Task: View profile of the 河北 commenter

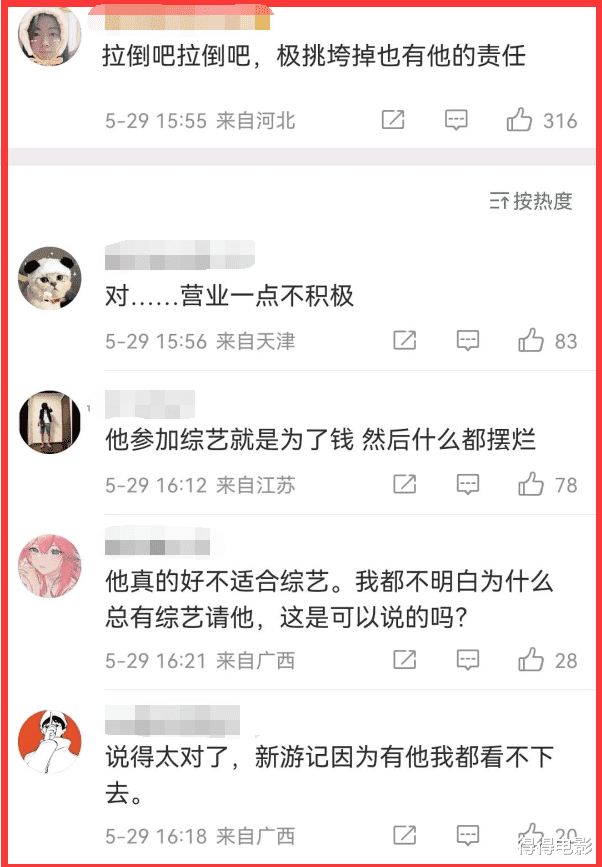Action: (50, 37)
